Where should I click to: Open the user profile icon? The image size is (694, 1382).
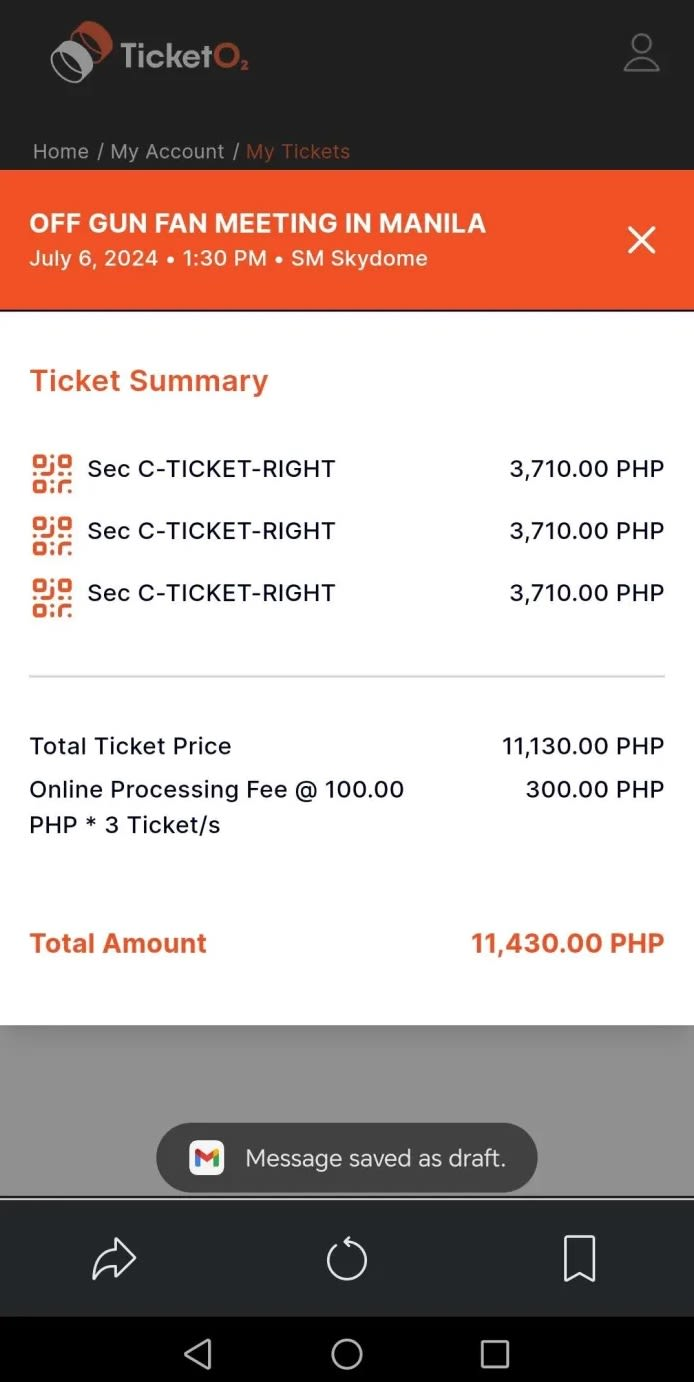tap(641, 53)
